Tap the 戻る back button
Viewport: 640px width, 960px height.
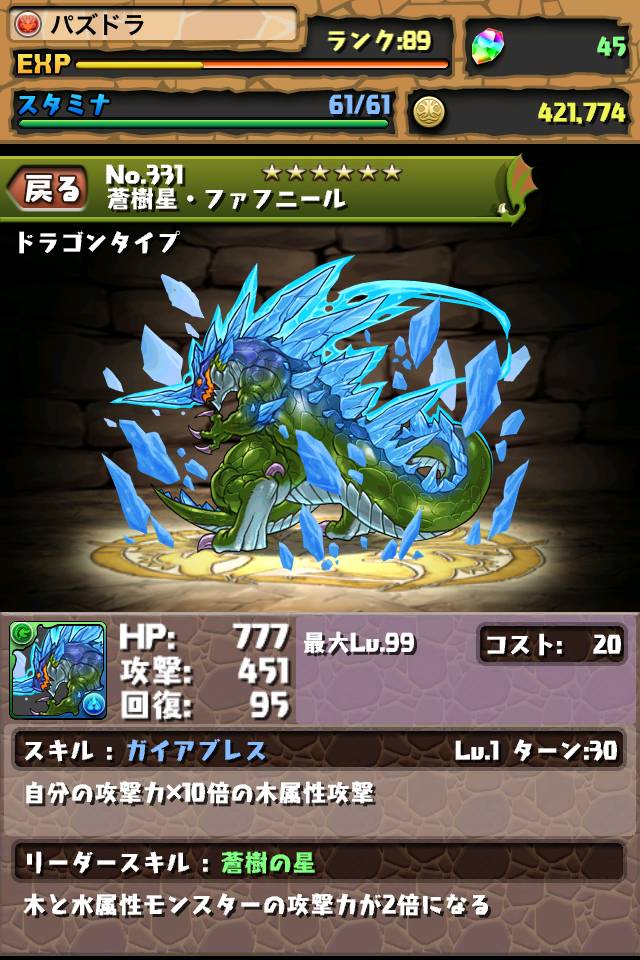point(50,187)
